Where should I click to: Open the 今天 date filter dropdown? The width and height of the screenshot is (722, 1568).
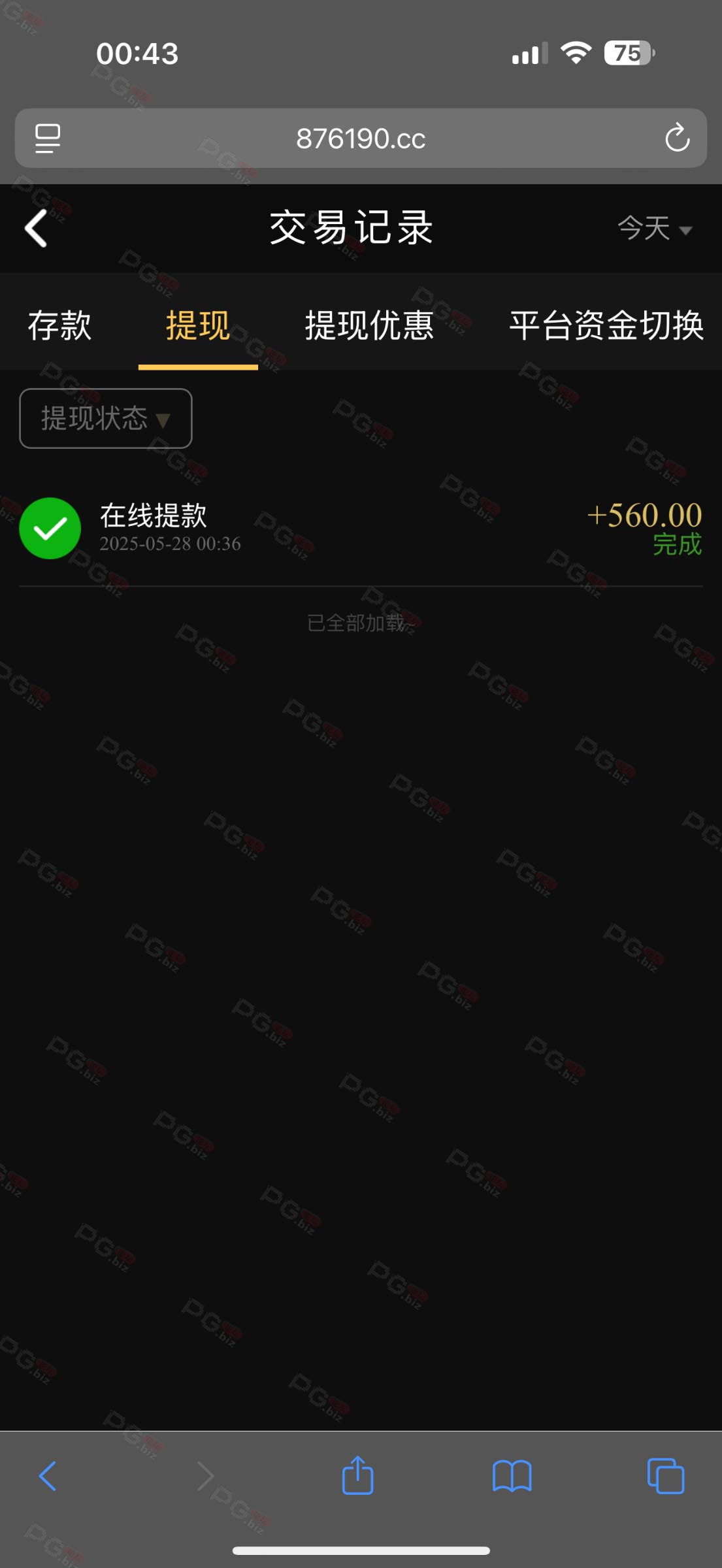click(x=655, y=229)
